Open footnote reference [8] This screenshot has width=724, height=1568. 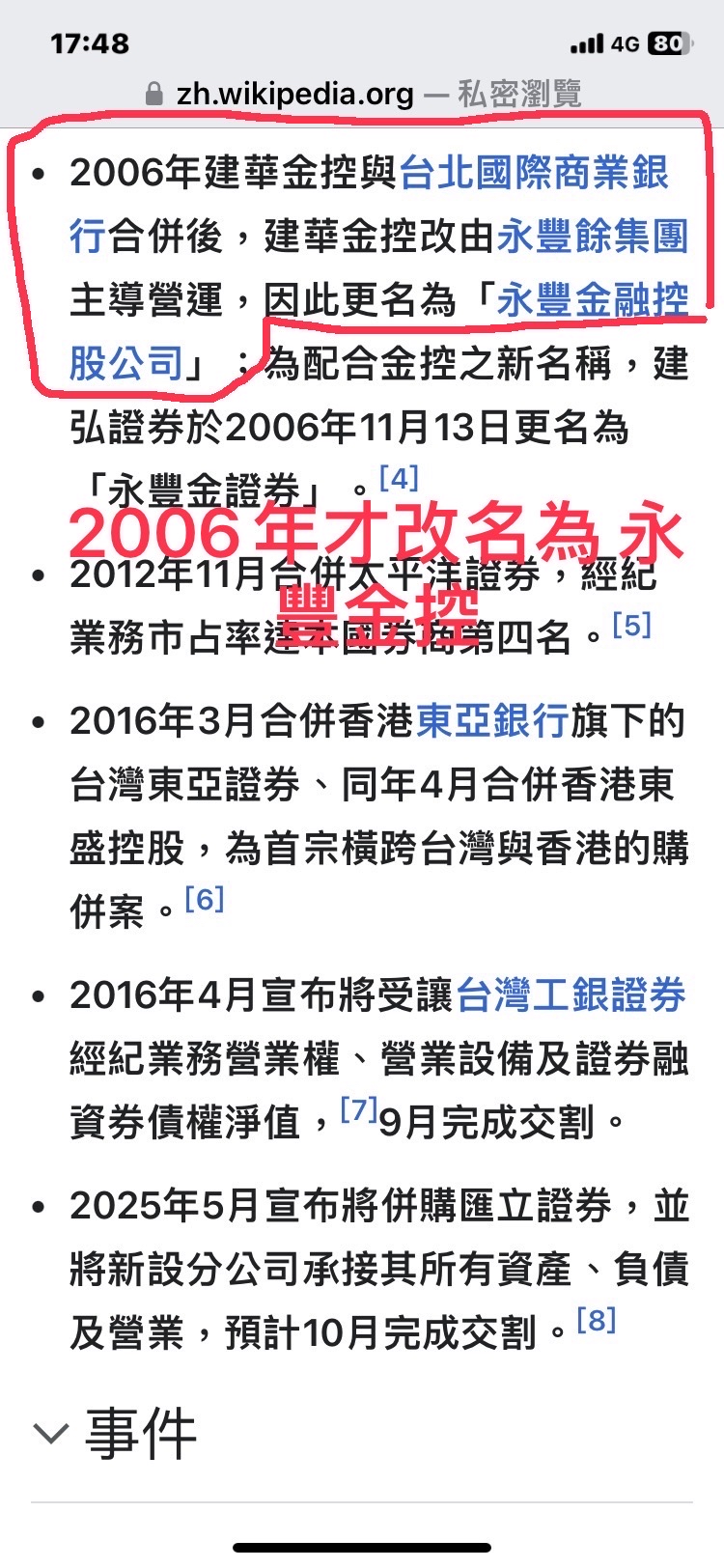click(596, 1321)
